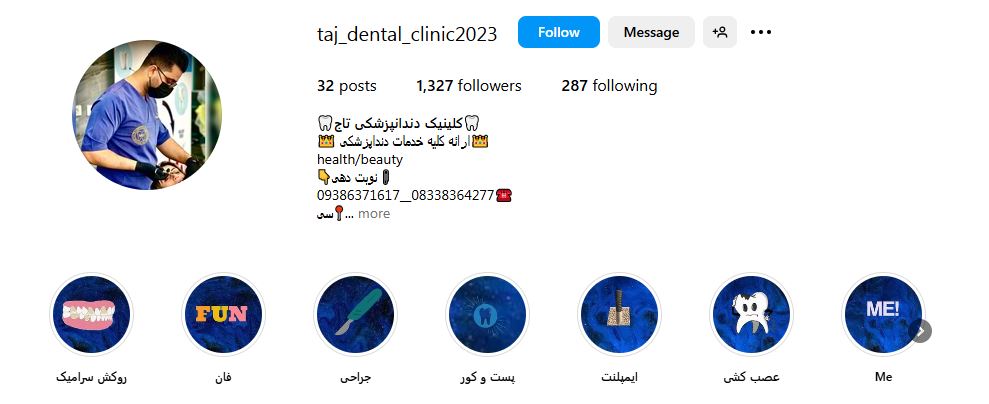Message this dental clinic
The height and width of the screenshot is (404, 989).
[x=651, y=32]
